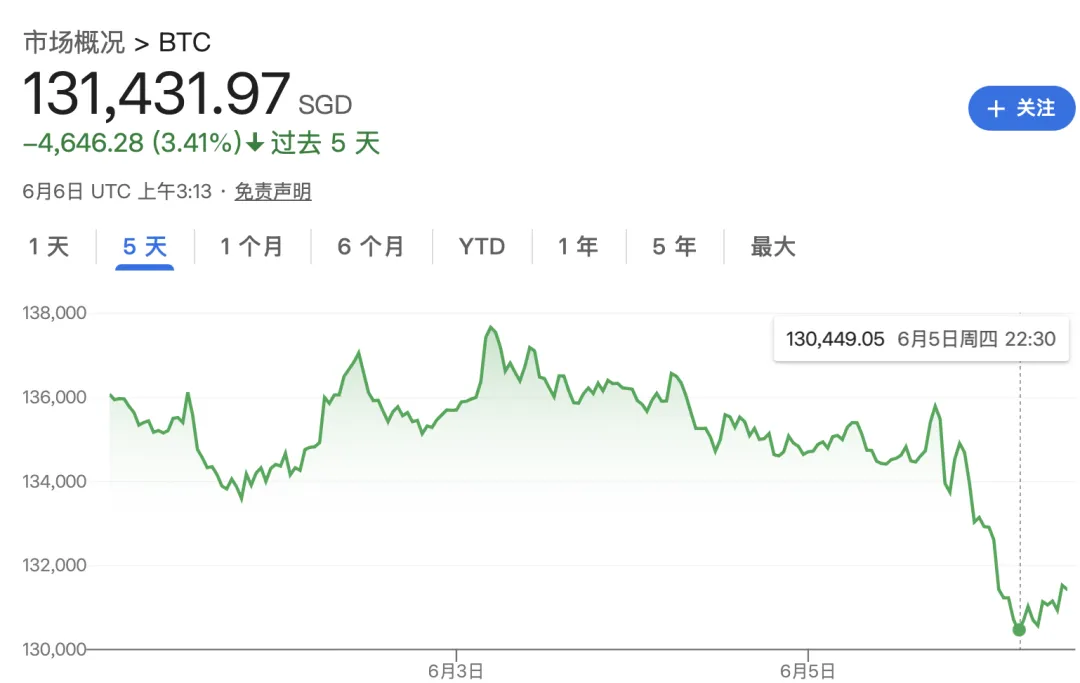Select the YTD range tab
This screenshot has height=683, width=1080.
point(482,246)
